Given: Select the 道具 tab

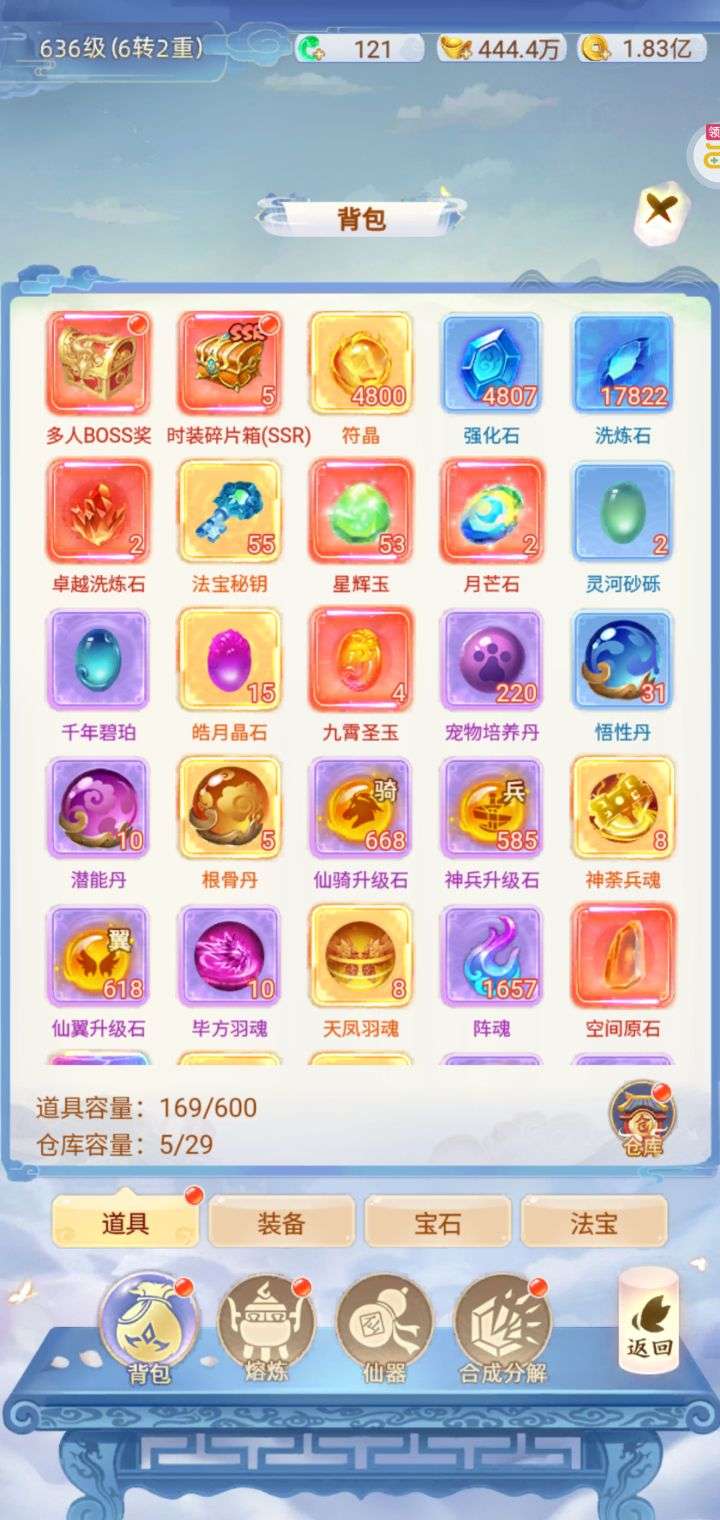Looking at the screenshot, I should coord(125,1222).
